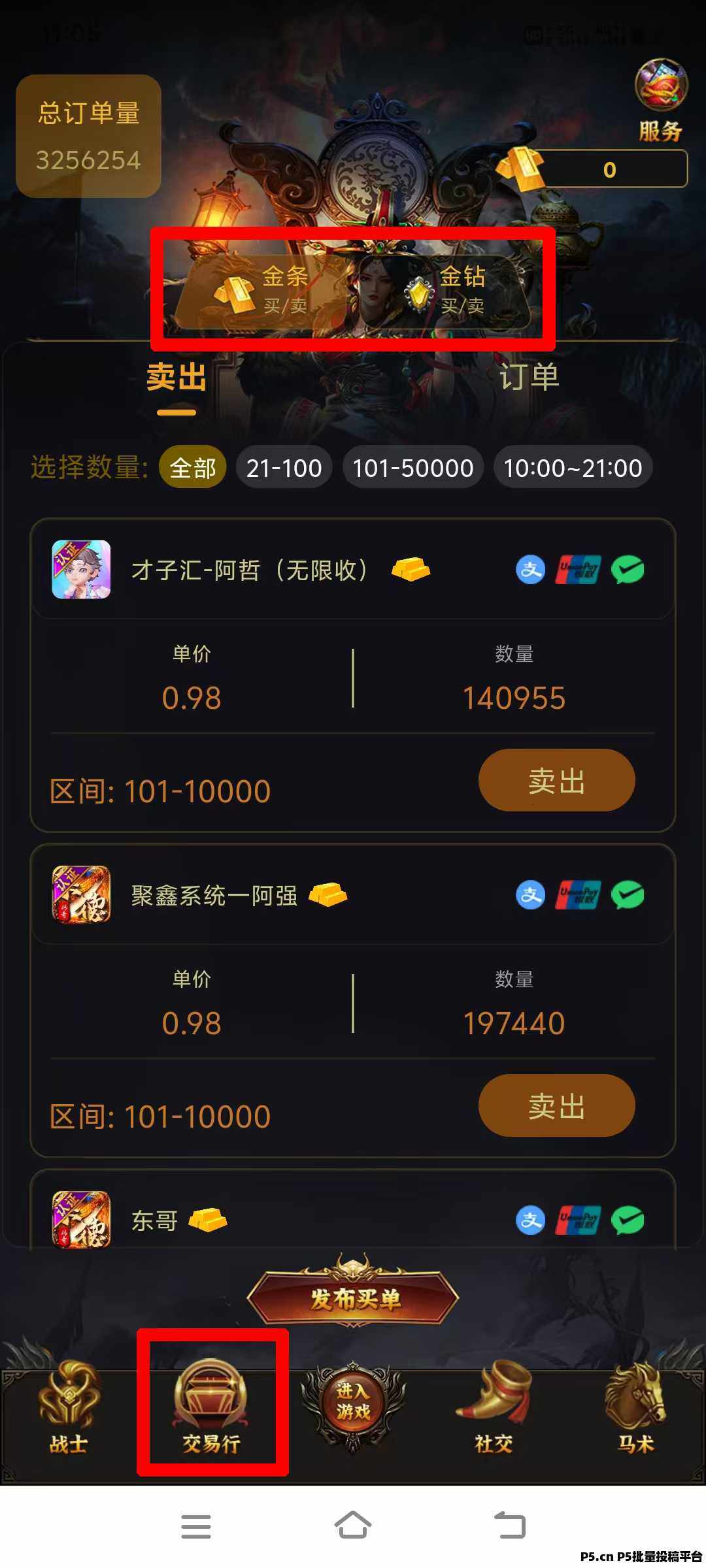Image resolution: width=706 pixels, height=1568 pixels.
Task: Switch to the 订单 tab
Action: 529,378
